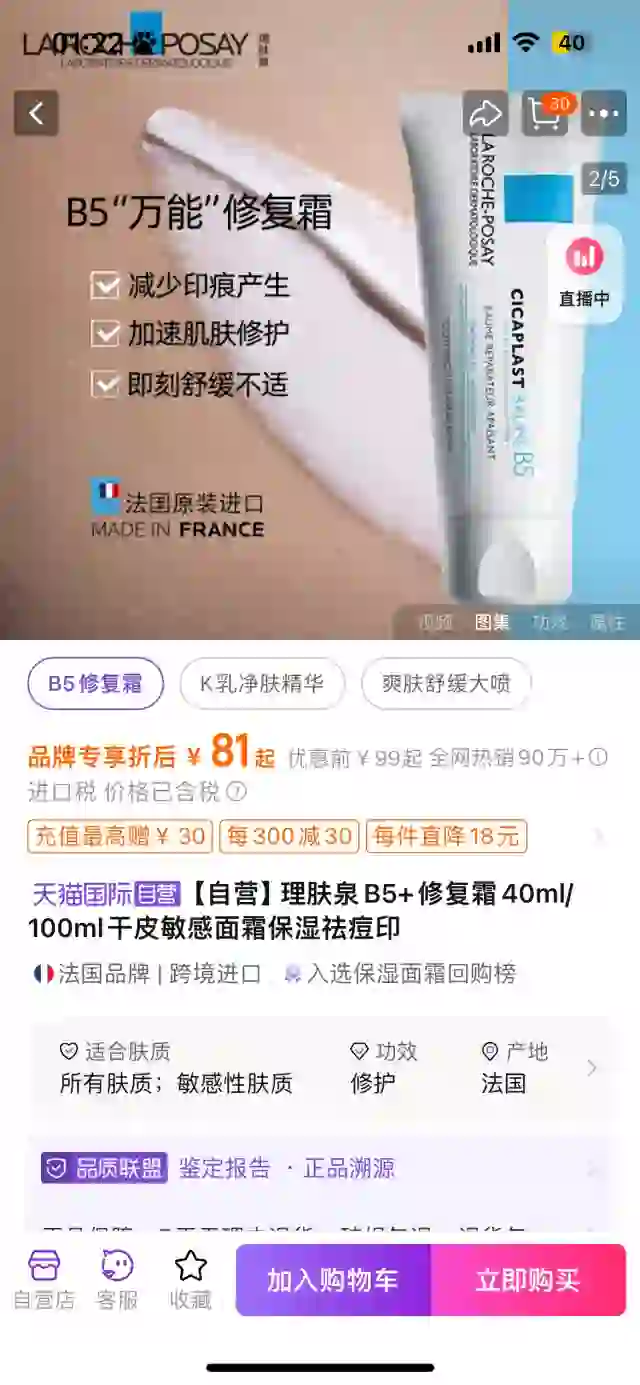Switch to the 图集 media tab
The image size is (640, 1385).
point(492,622)
